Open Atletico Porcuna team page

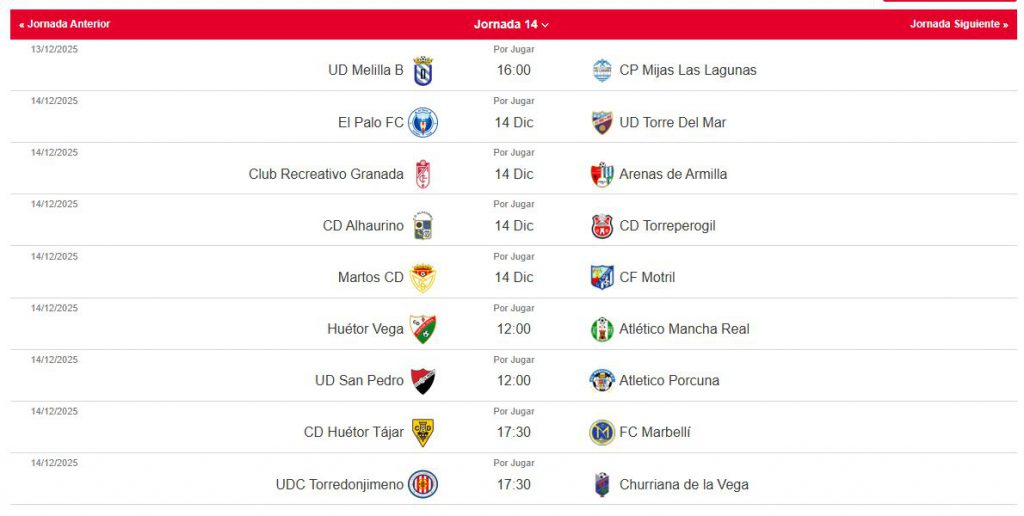669,380
